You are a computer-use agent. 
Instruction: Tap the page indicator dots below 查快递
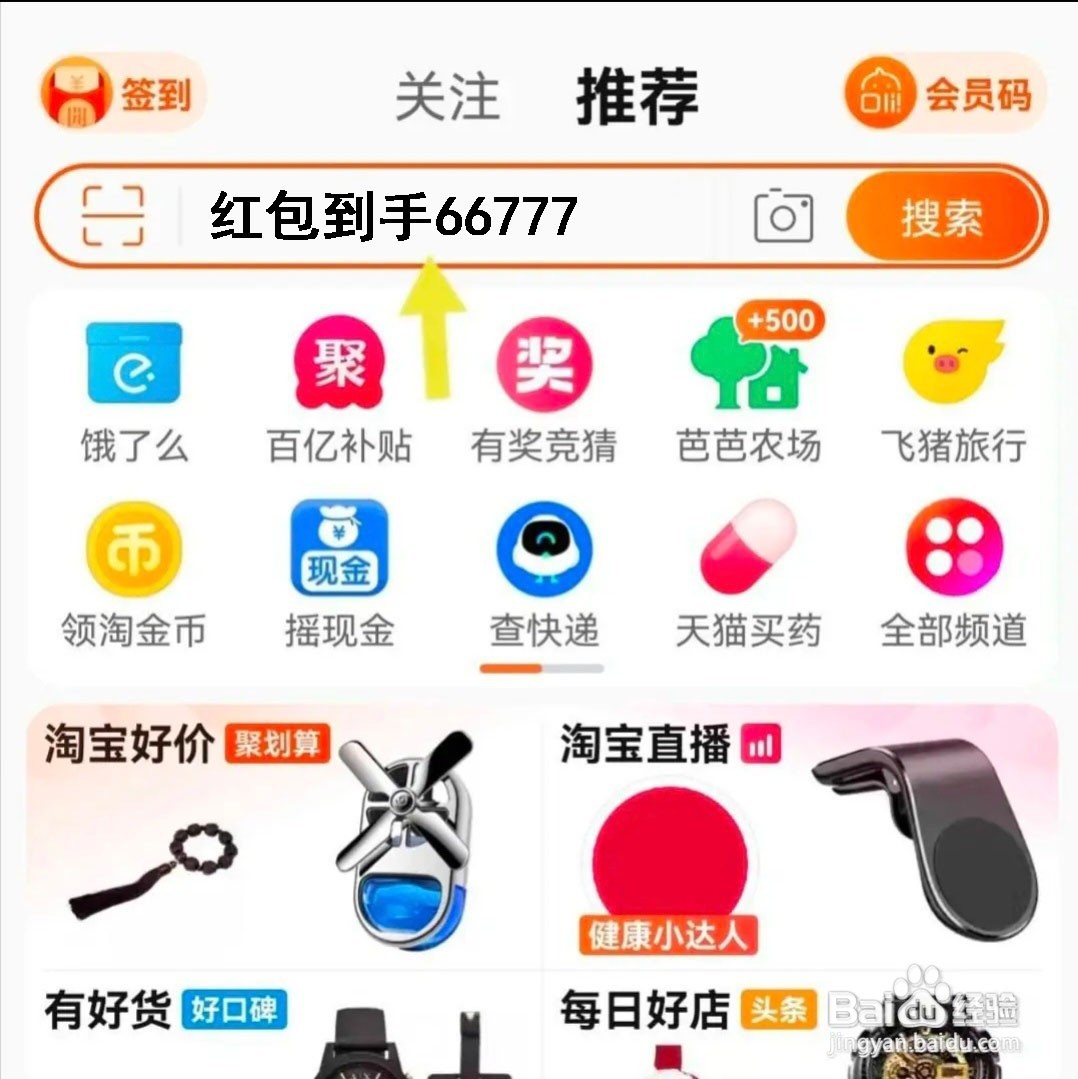pyautogui.click(x=543, y=667)
